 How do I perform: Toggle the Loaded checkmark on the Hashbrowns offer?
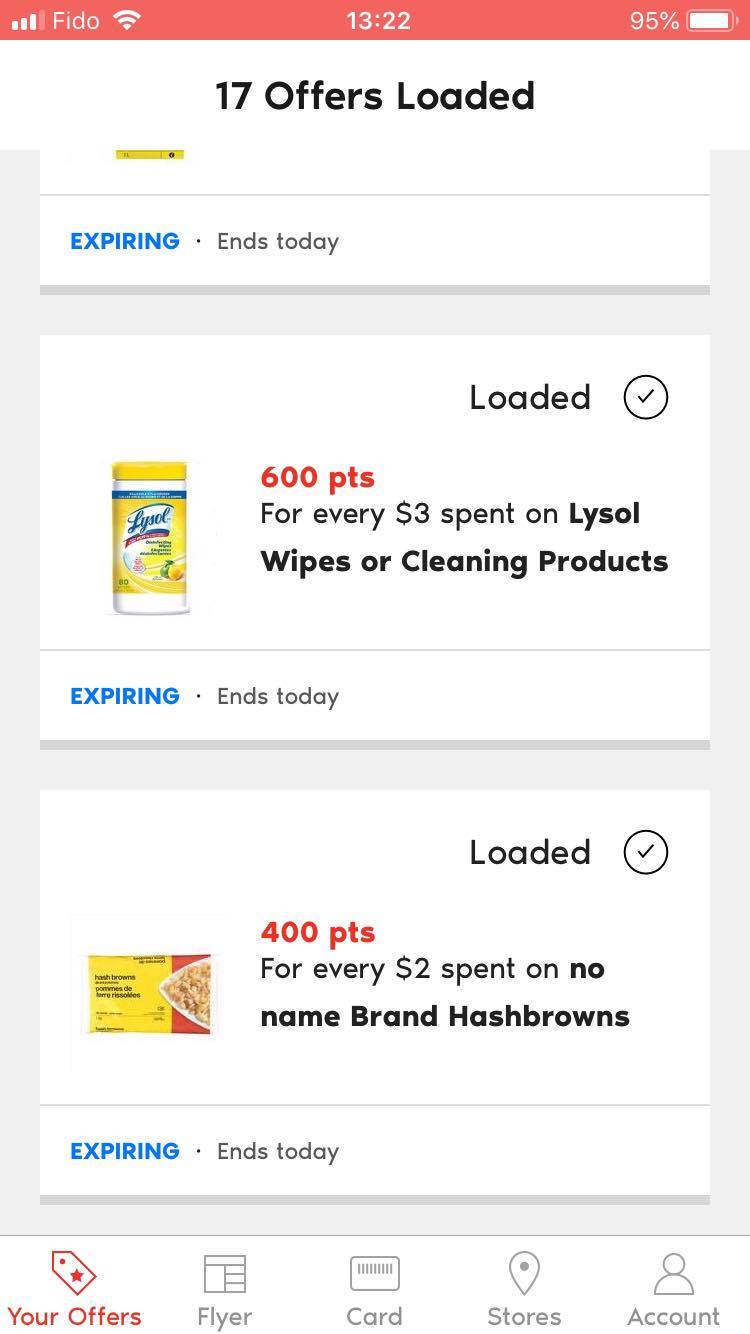click(x=645, y=852)
